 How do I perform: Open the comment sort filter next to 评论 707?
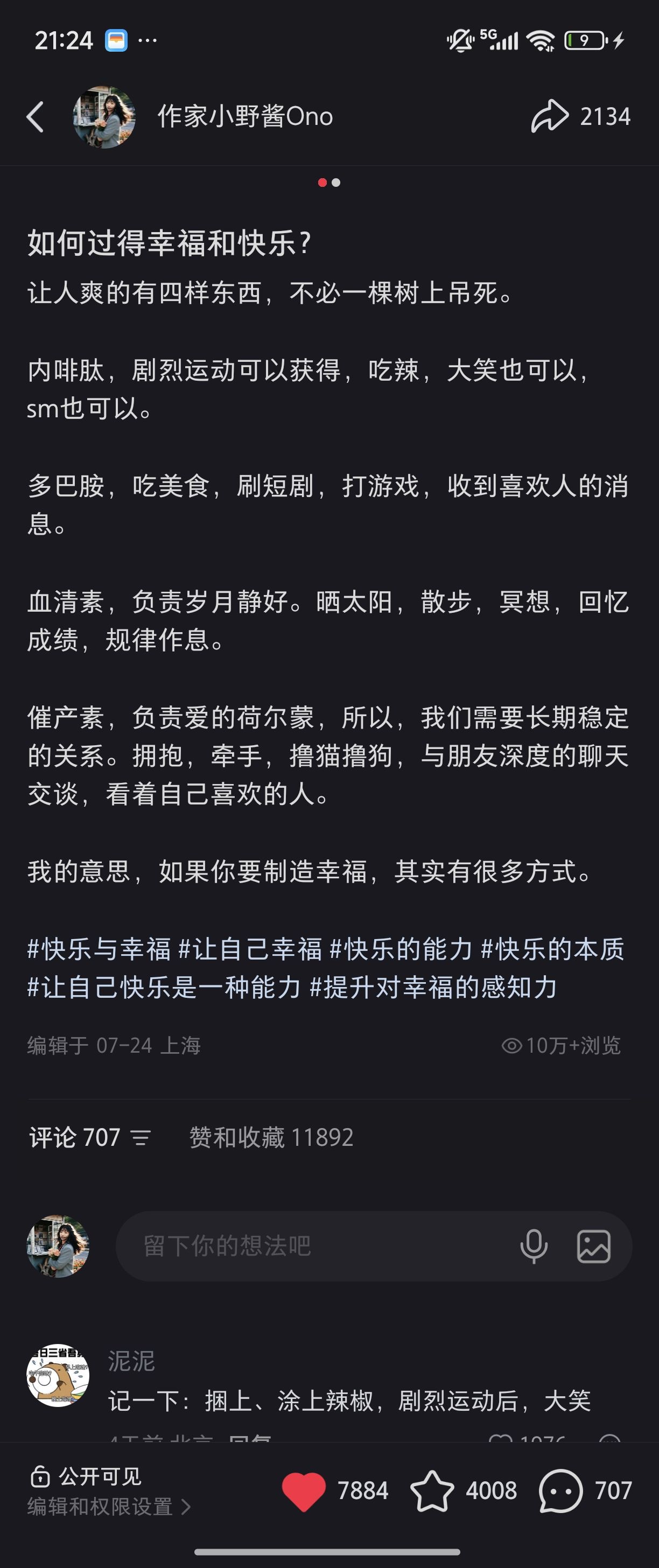tap(141, 1137)
